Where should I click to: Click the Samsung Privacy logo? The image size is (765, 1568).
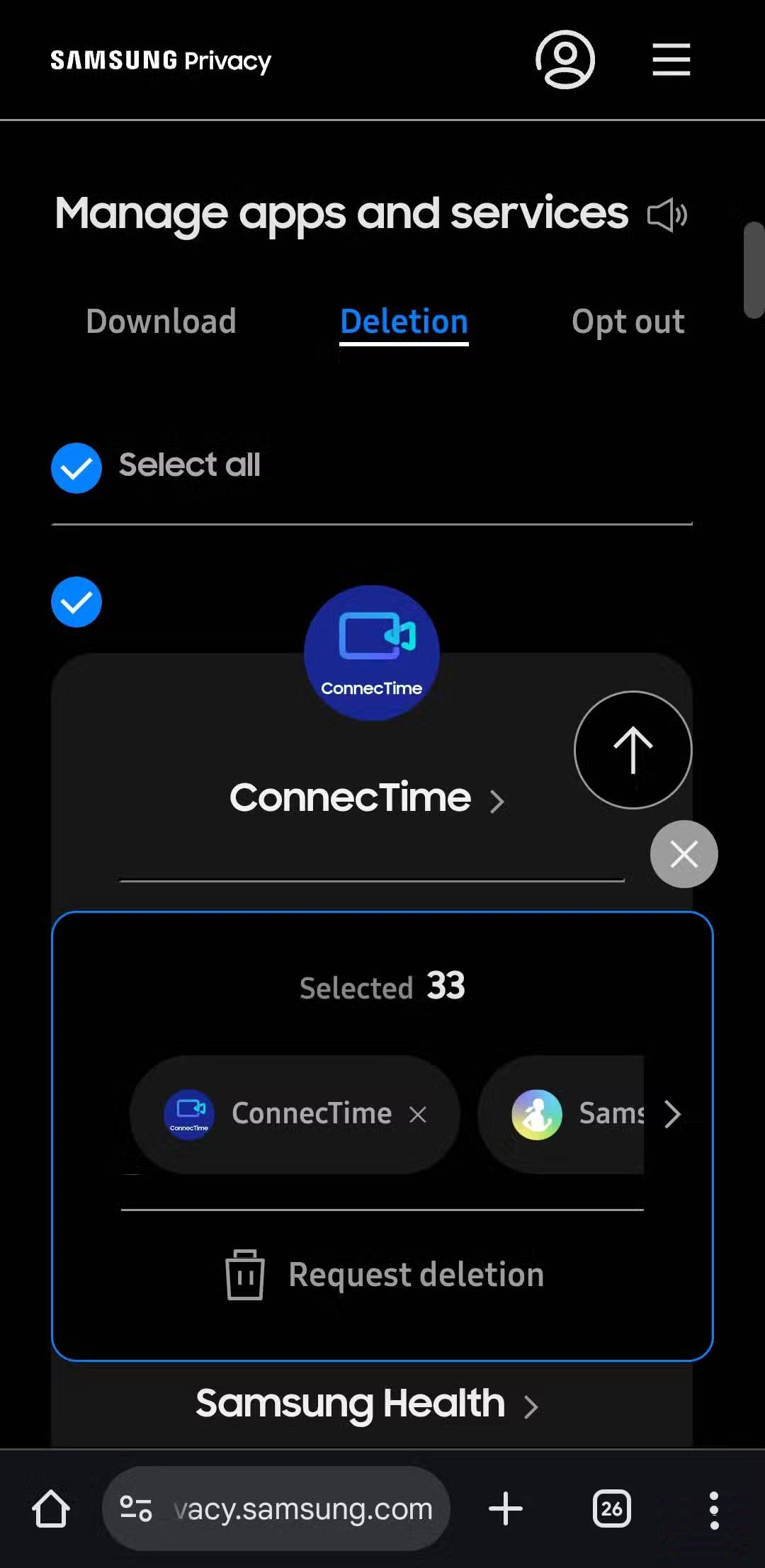tap(160, 61)
